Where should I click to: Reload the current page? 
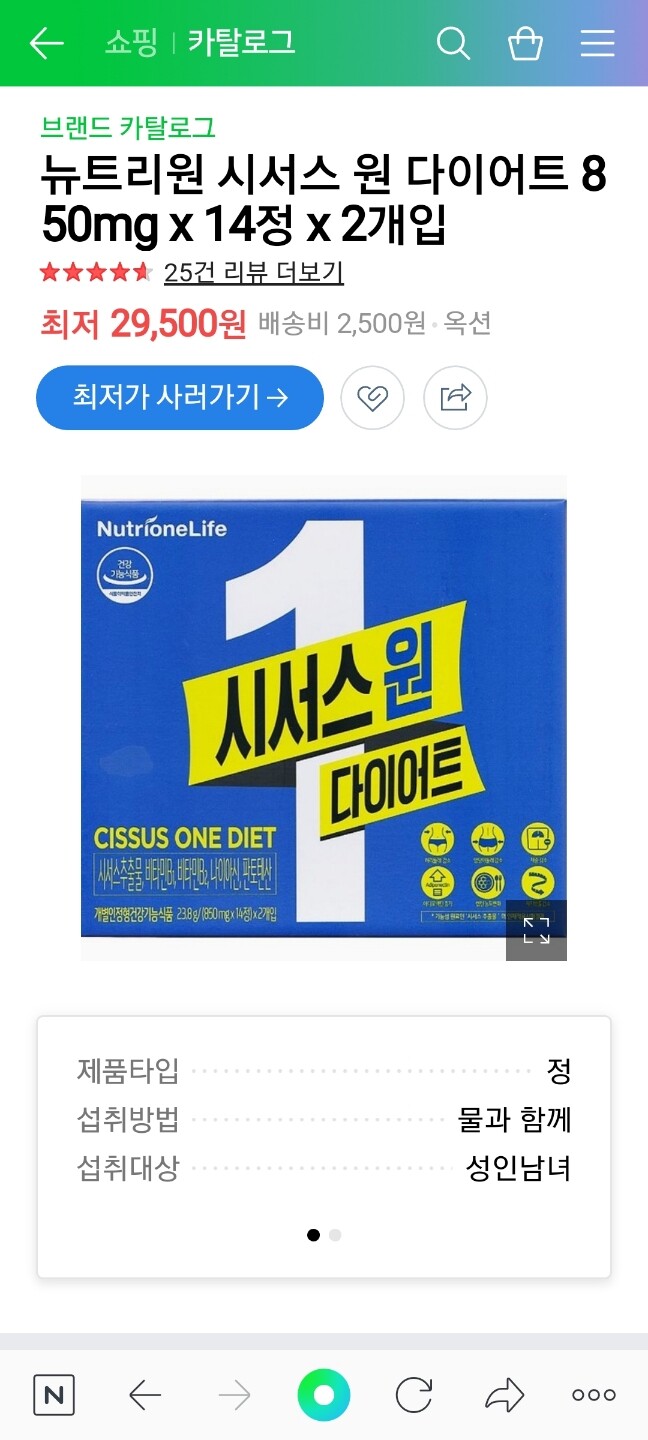tap(413, 1395)
